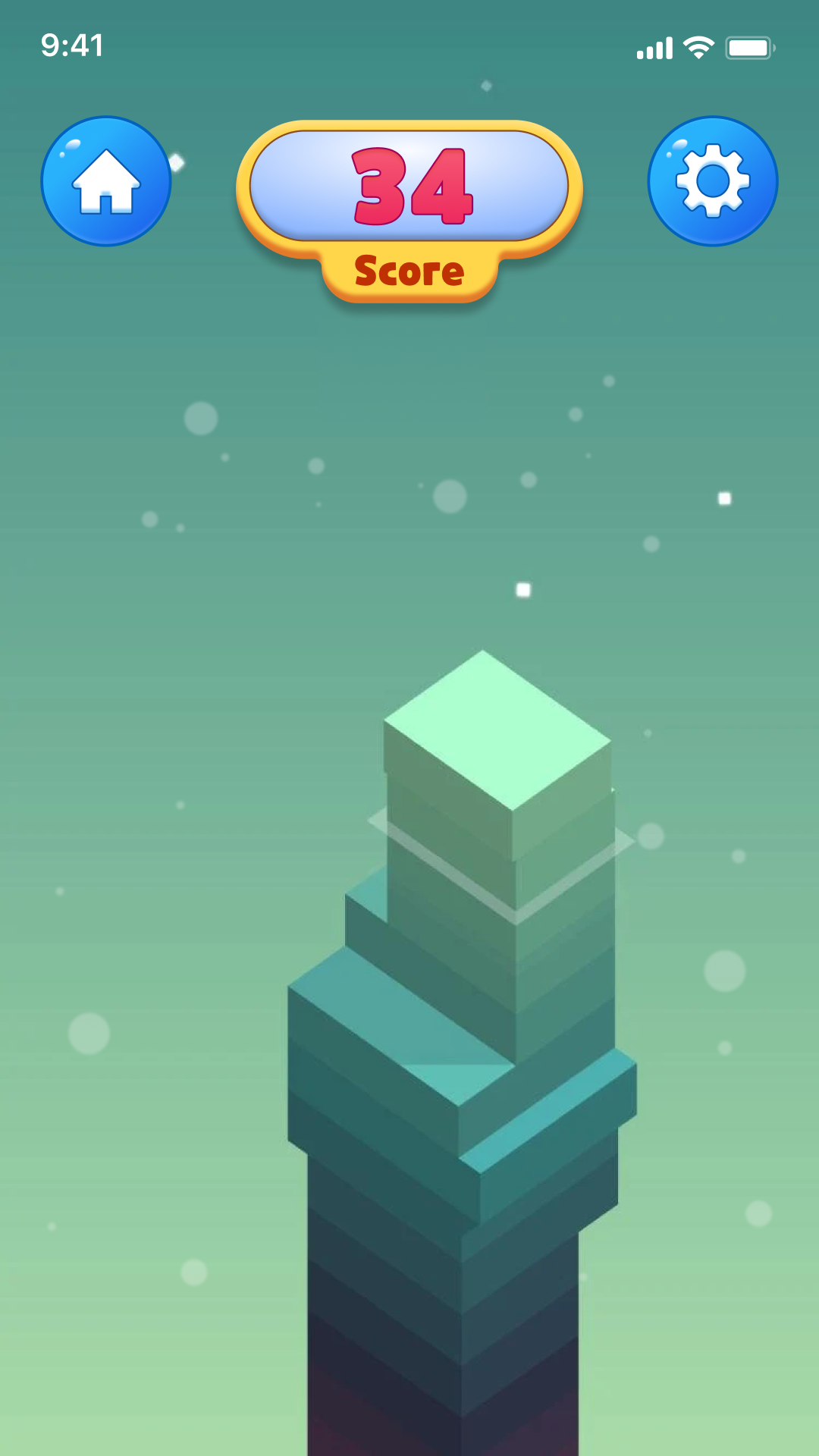The height and width of the screenshot is (1456, 819).
Task: Open the settings gear
Action: pos(713,181)
